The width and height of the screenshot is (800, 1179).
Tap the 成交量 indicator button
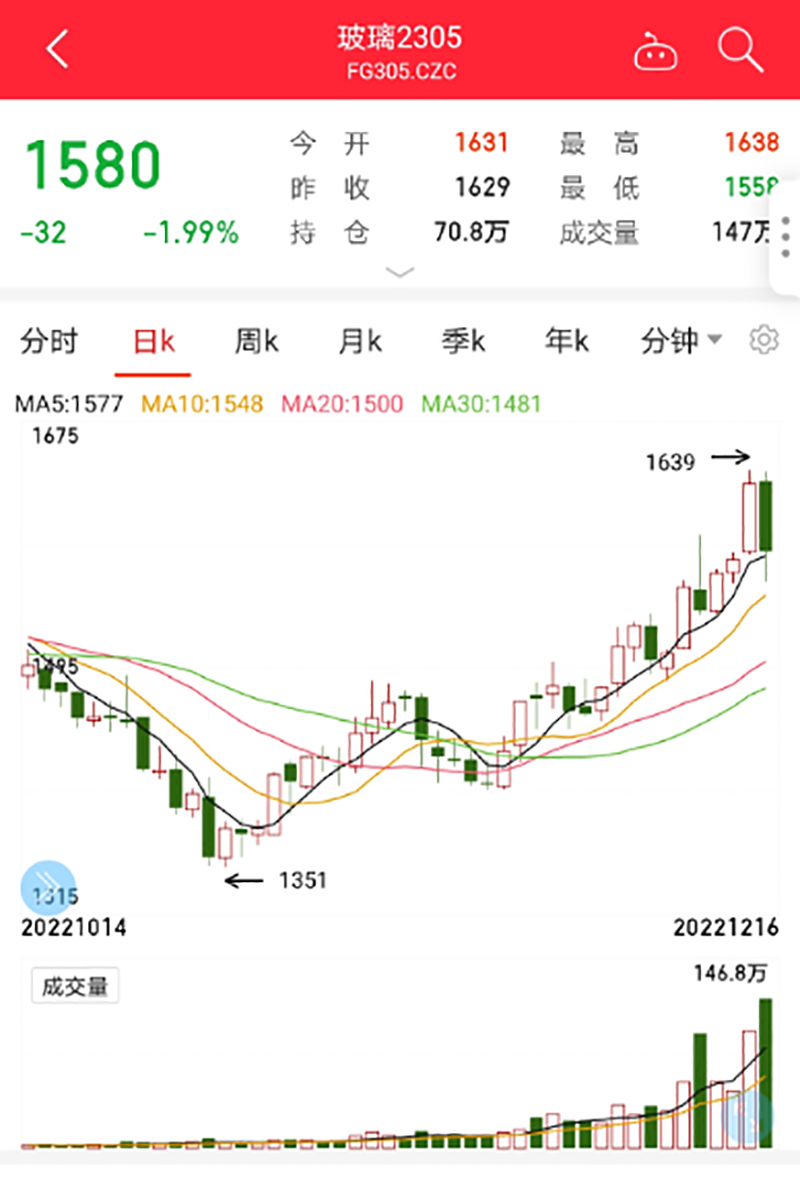[x=75, y=987]
